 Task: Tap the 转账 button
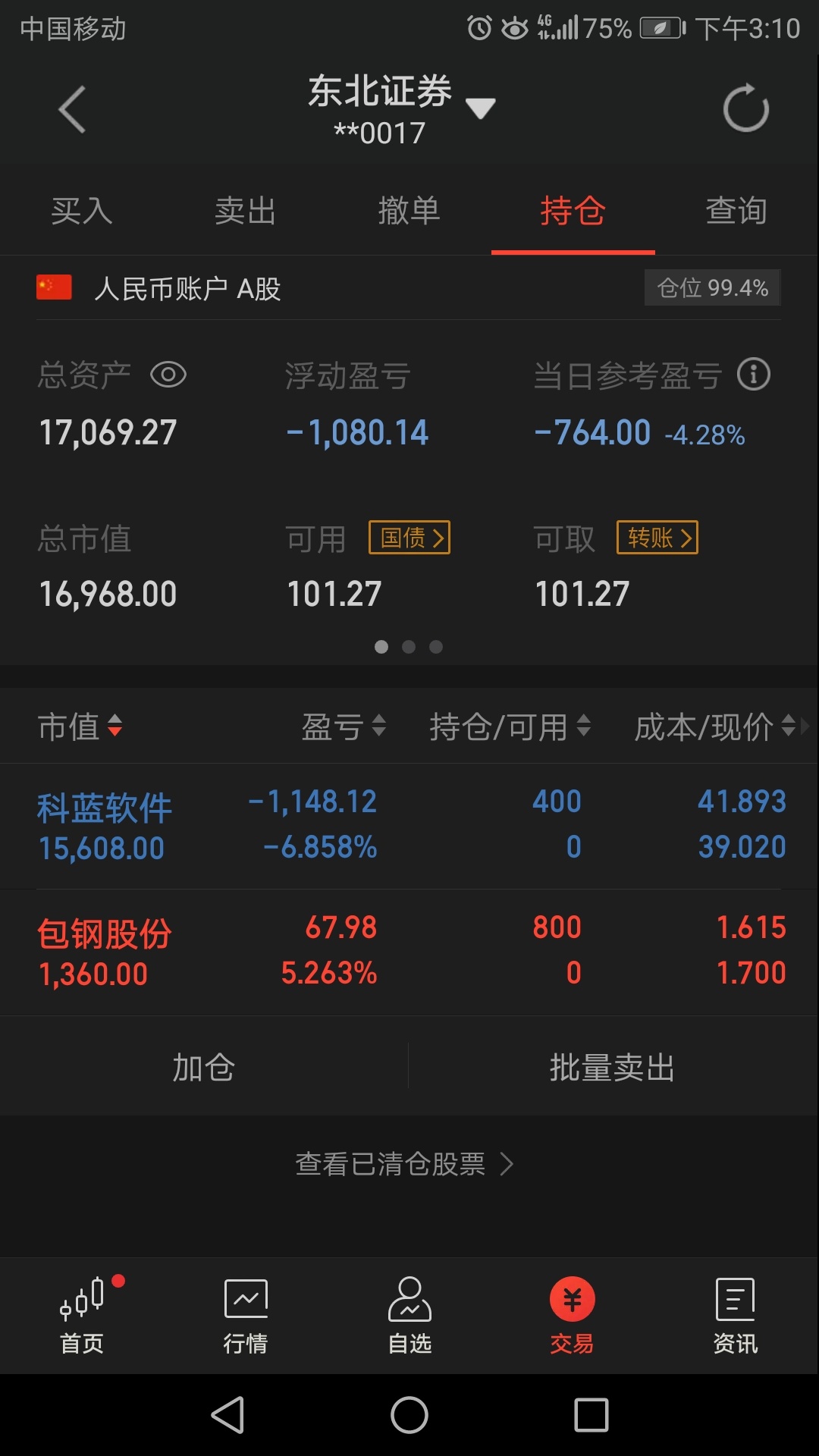tap(657, 538)
